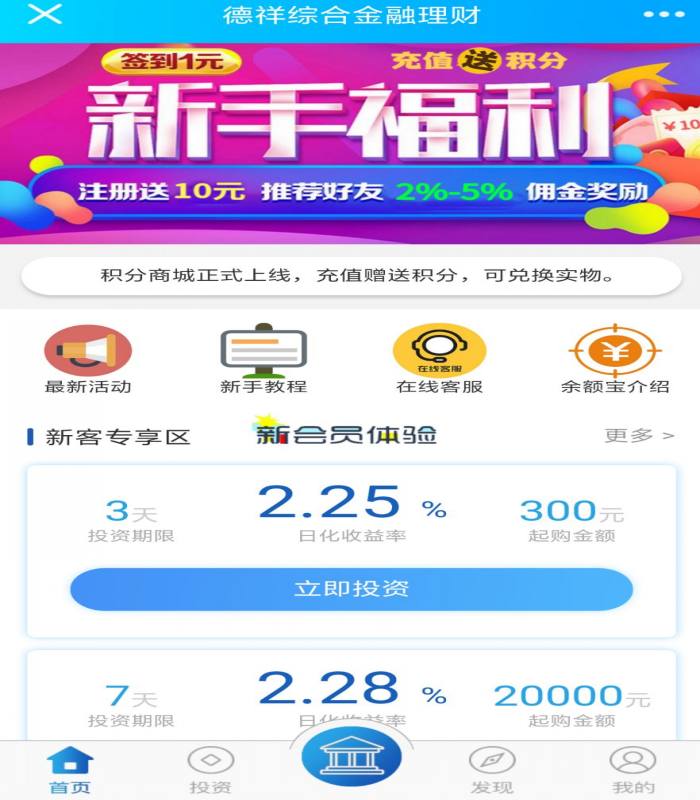Switch to the 首页 tab
This screenshot has width=700, height=800.
click(x=70, y=771)
